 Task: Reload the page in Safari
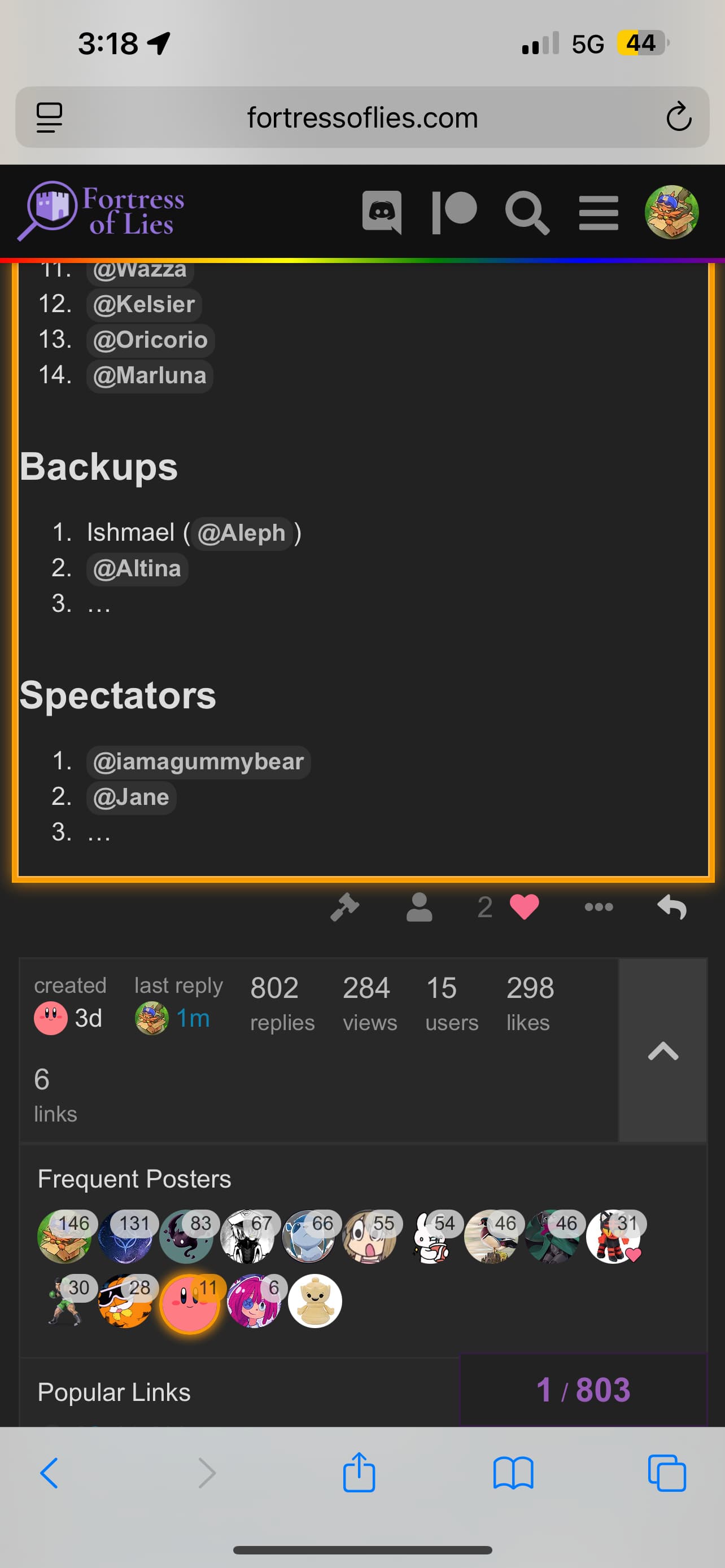point(678,117)
